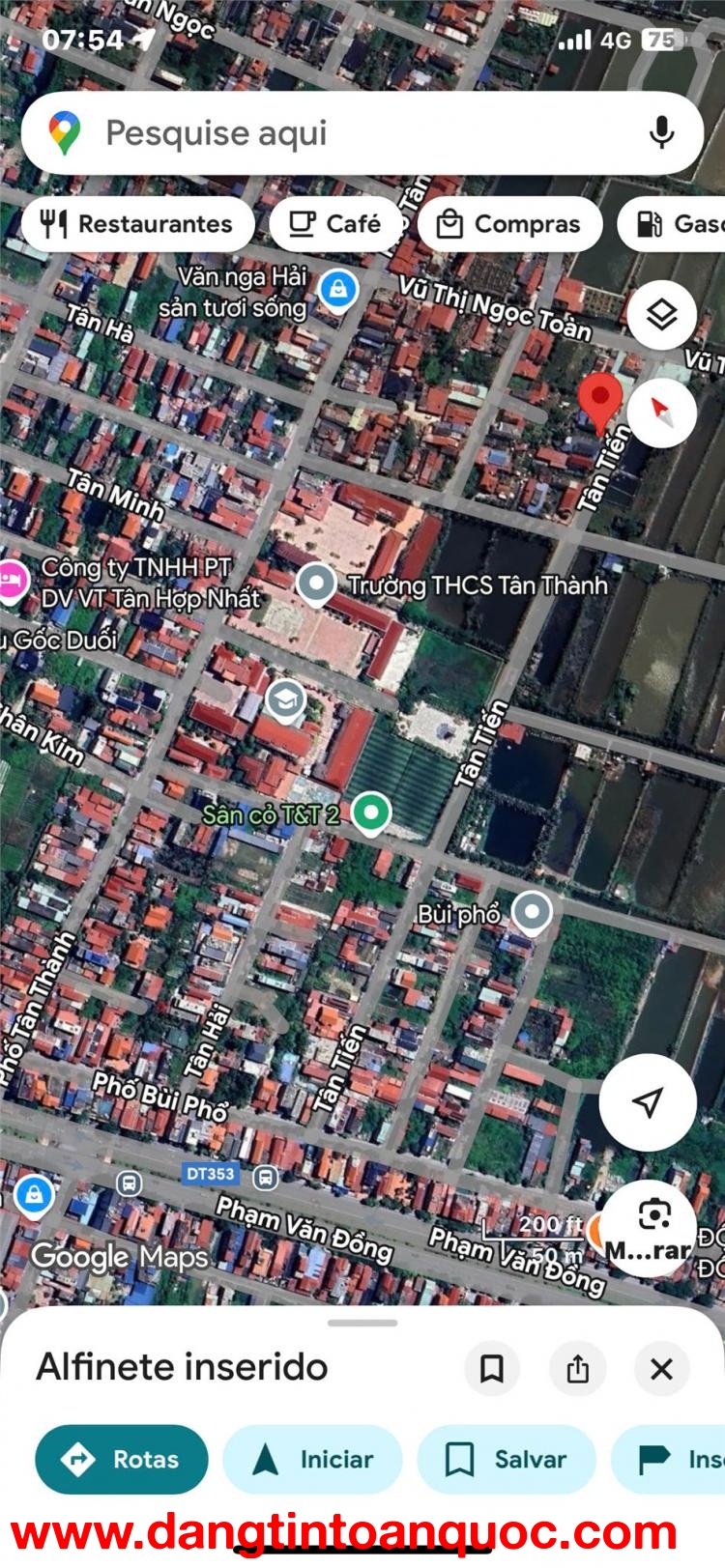Toggle saving the pin with the bookmark icon

coord(493,1369)
